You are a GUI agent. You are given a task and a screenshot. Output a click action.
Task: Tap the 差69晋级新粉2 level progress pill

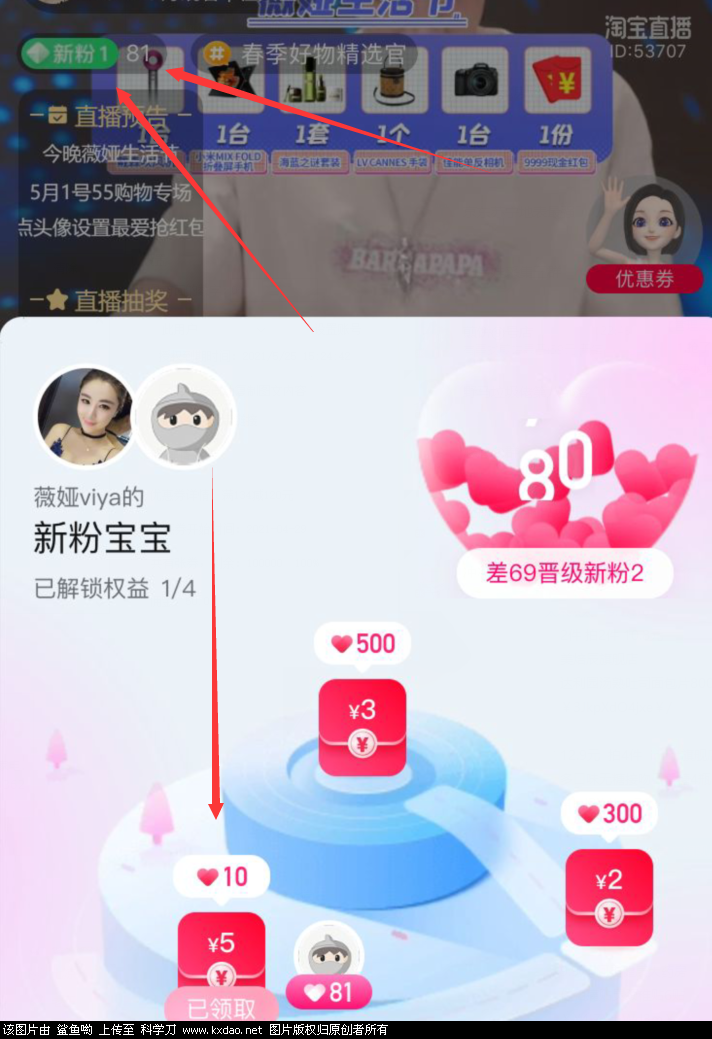[565, 573]
